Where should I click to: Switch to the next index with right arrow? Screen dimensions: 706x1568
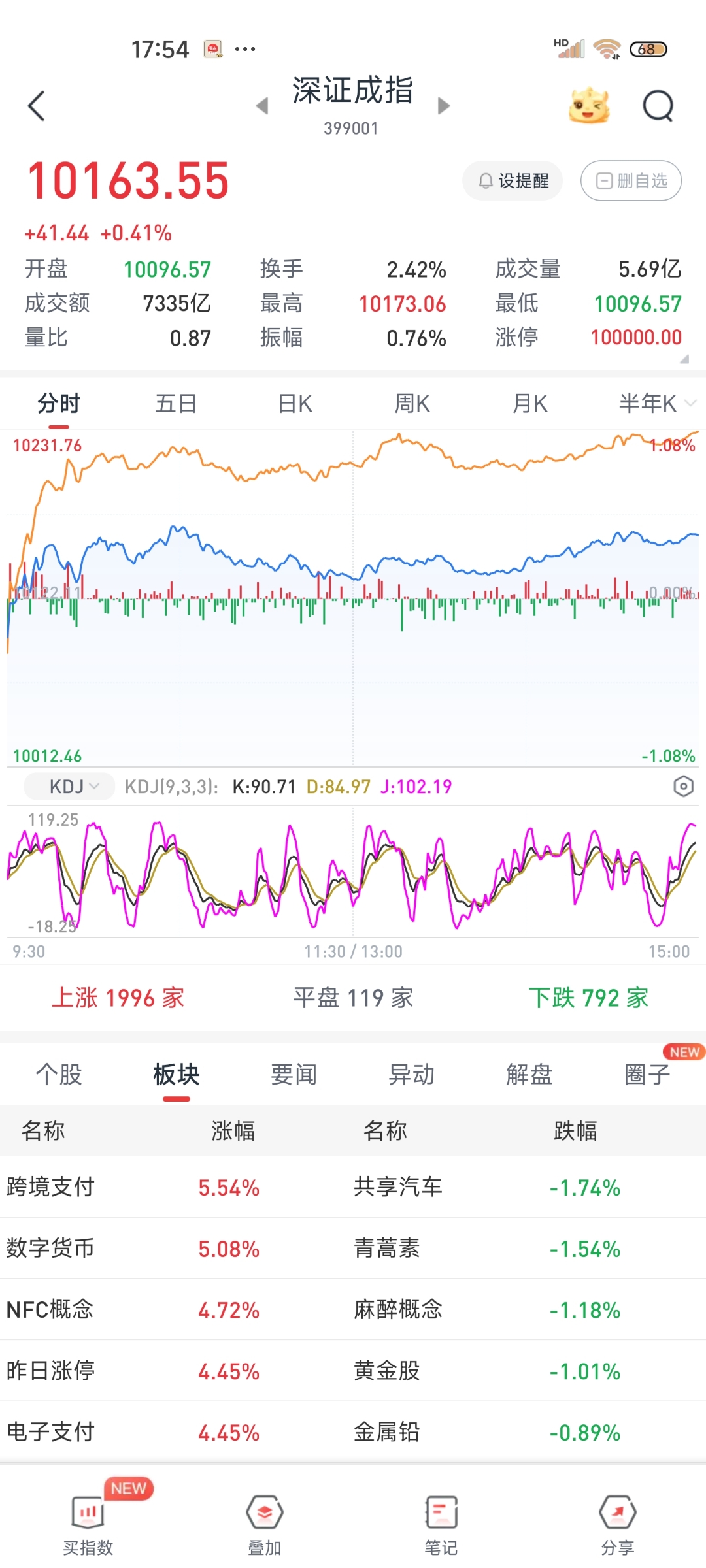(444, 106)
